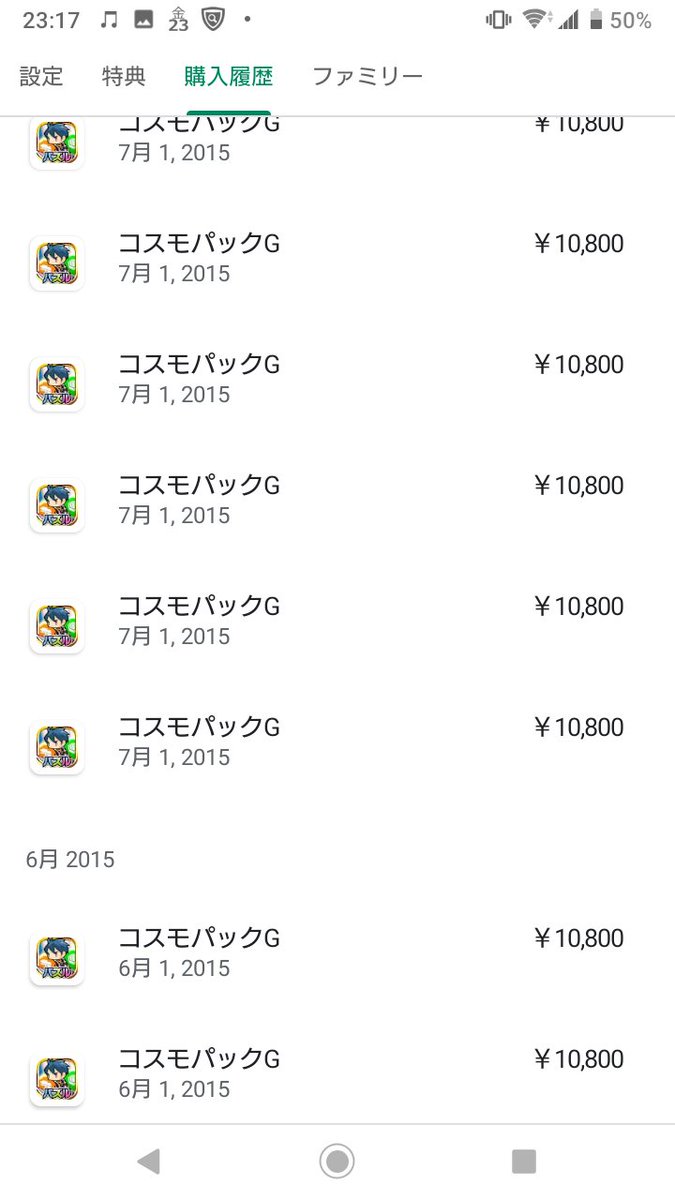Viewport: 675px width, 1200px height.
Task: Open the ファミリー tab
Action: click(367, 76)
